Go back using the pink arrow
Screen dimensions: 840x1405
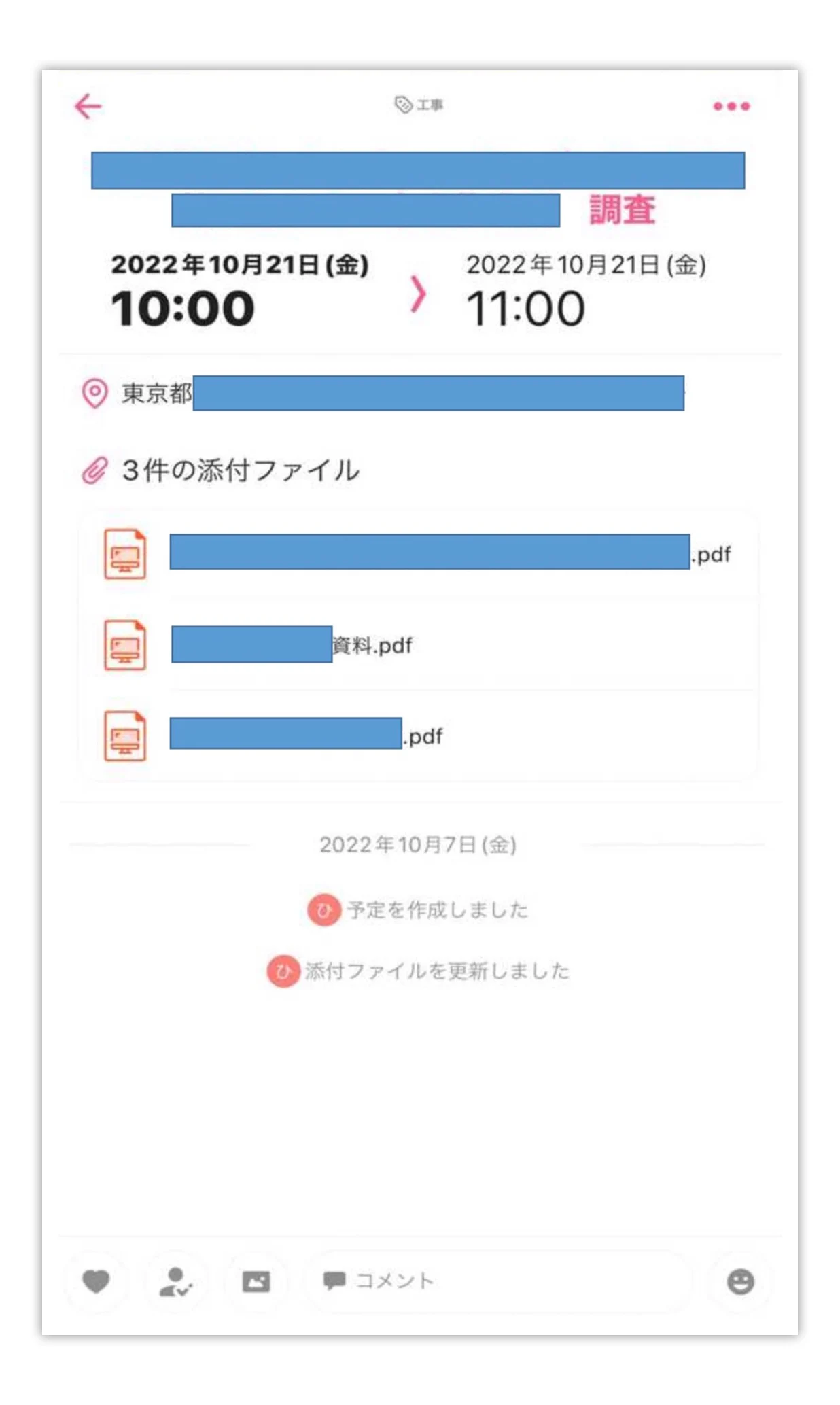coord(88,107)
